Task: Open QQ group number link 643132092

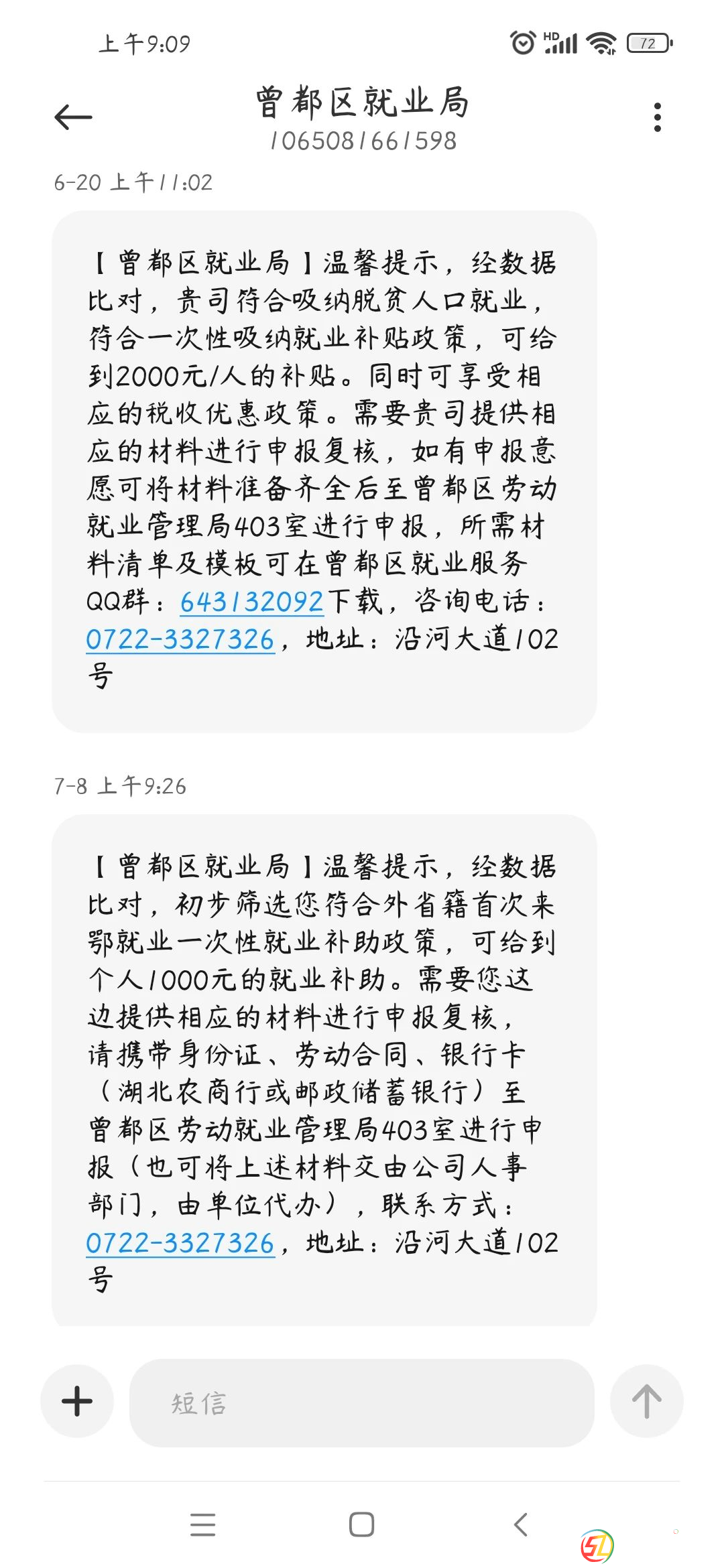Action: (252, 602)
